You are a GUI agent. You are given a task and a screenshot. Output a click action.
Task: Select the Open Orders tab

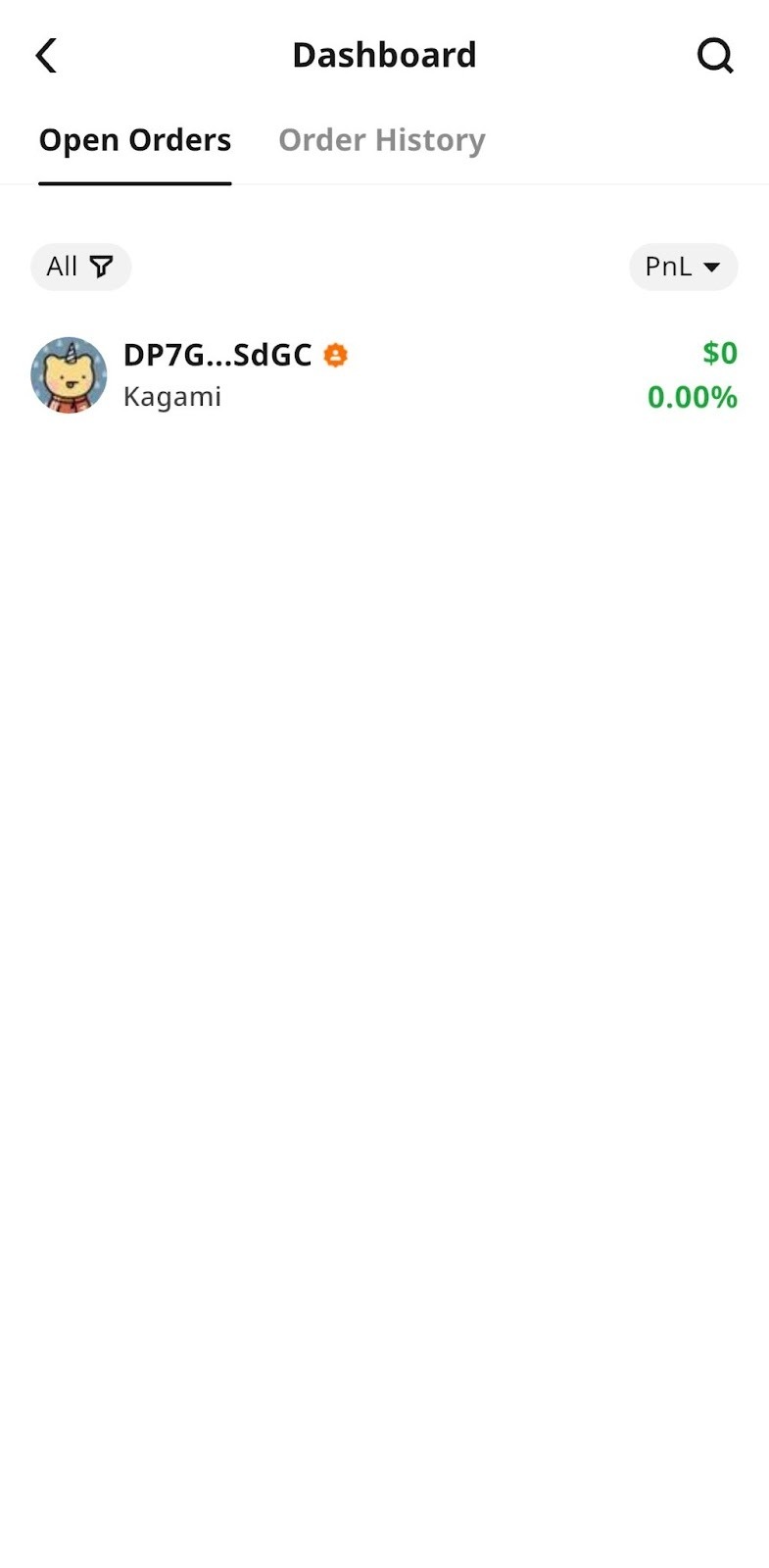[x=135, y=140]
